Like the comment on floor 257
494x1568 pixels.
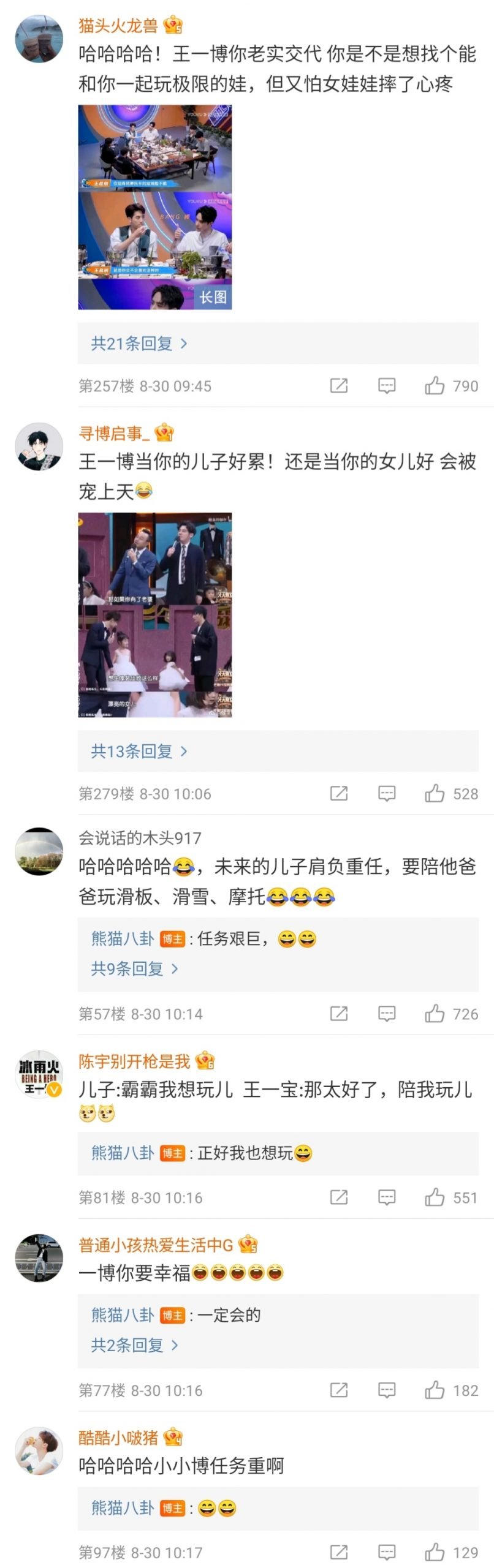point(435,386)
